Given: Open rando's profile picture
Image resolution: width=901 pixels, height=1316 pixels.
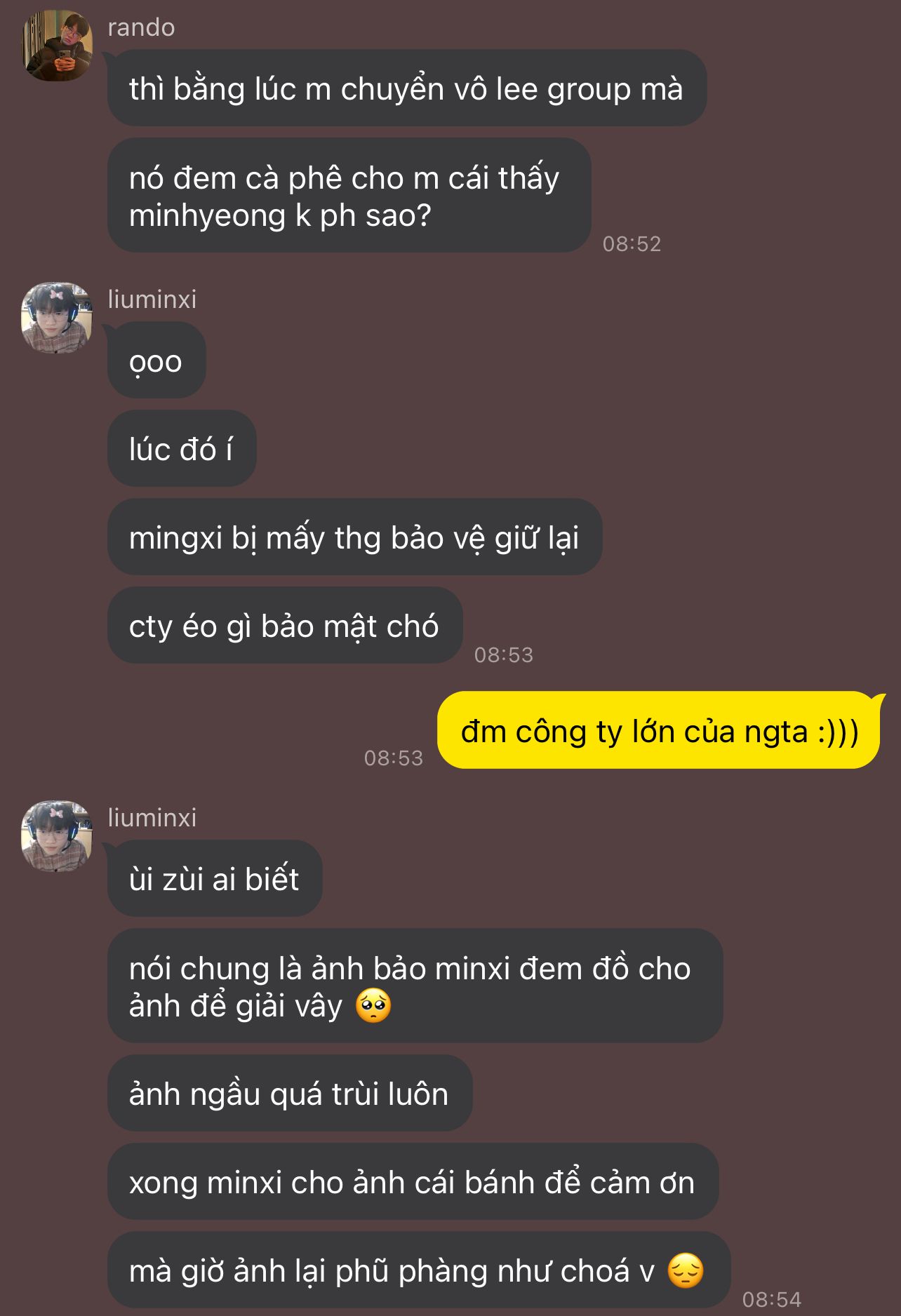Looking at the screenshot, I should coord(58,46).
